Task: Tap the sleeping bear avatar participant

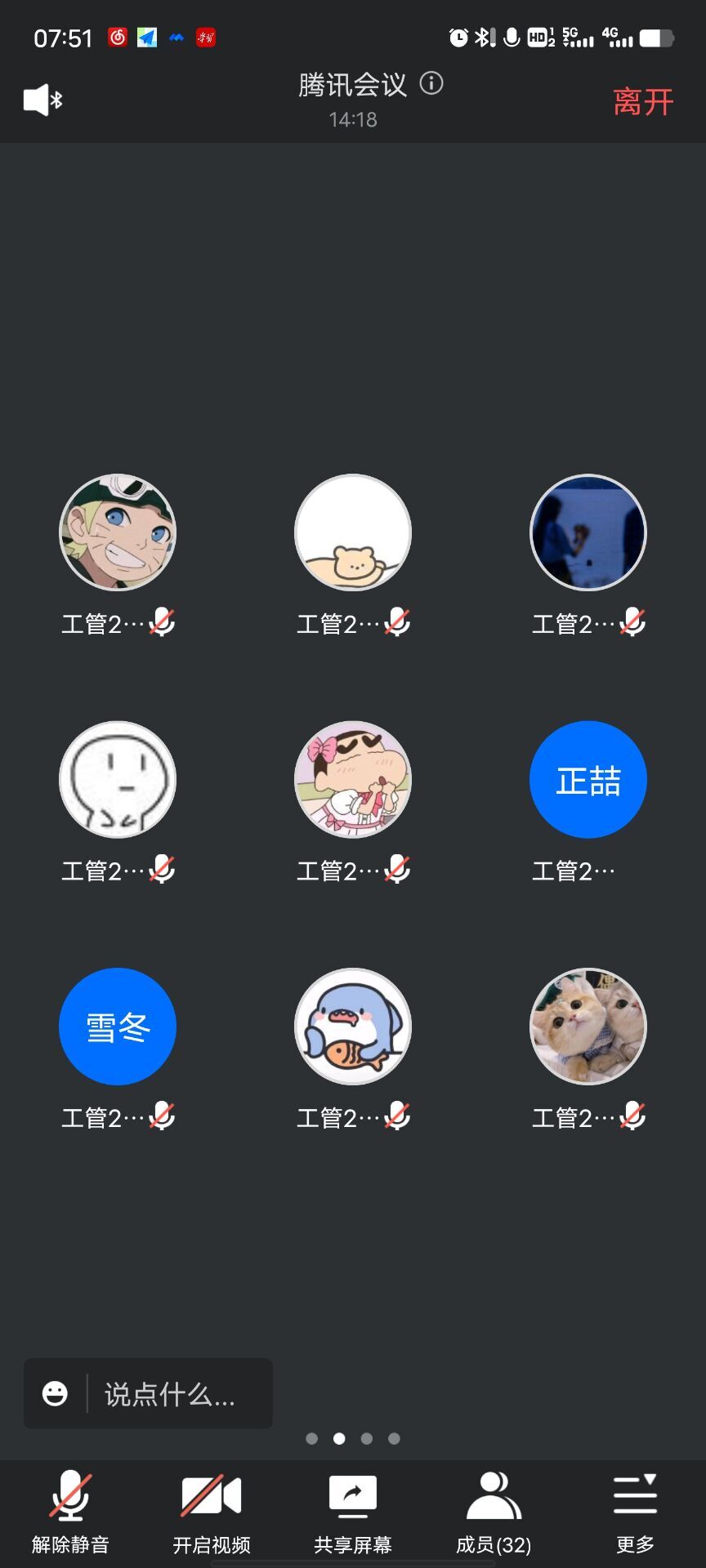Action: click(353, 532)
